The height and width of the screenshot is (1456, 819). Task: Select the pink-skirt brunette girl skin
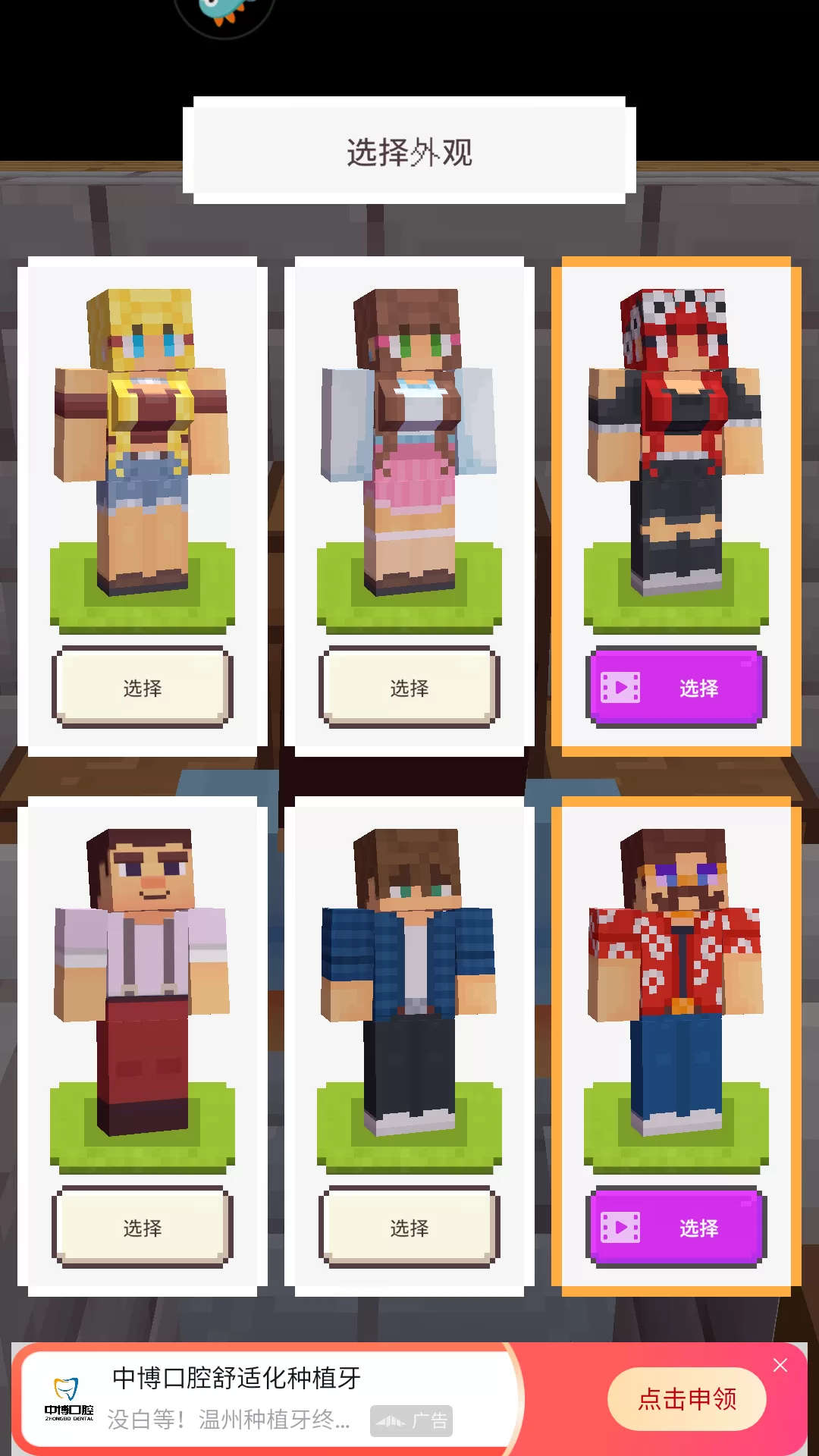point(409,687)
